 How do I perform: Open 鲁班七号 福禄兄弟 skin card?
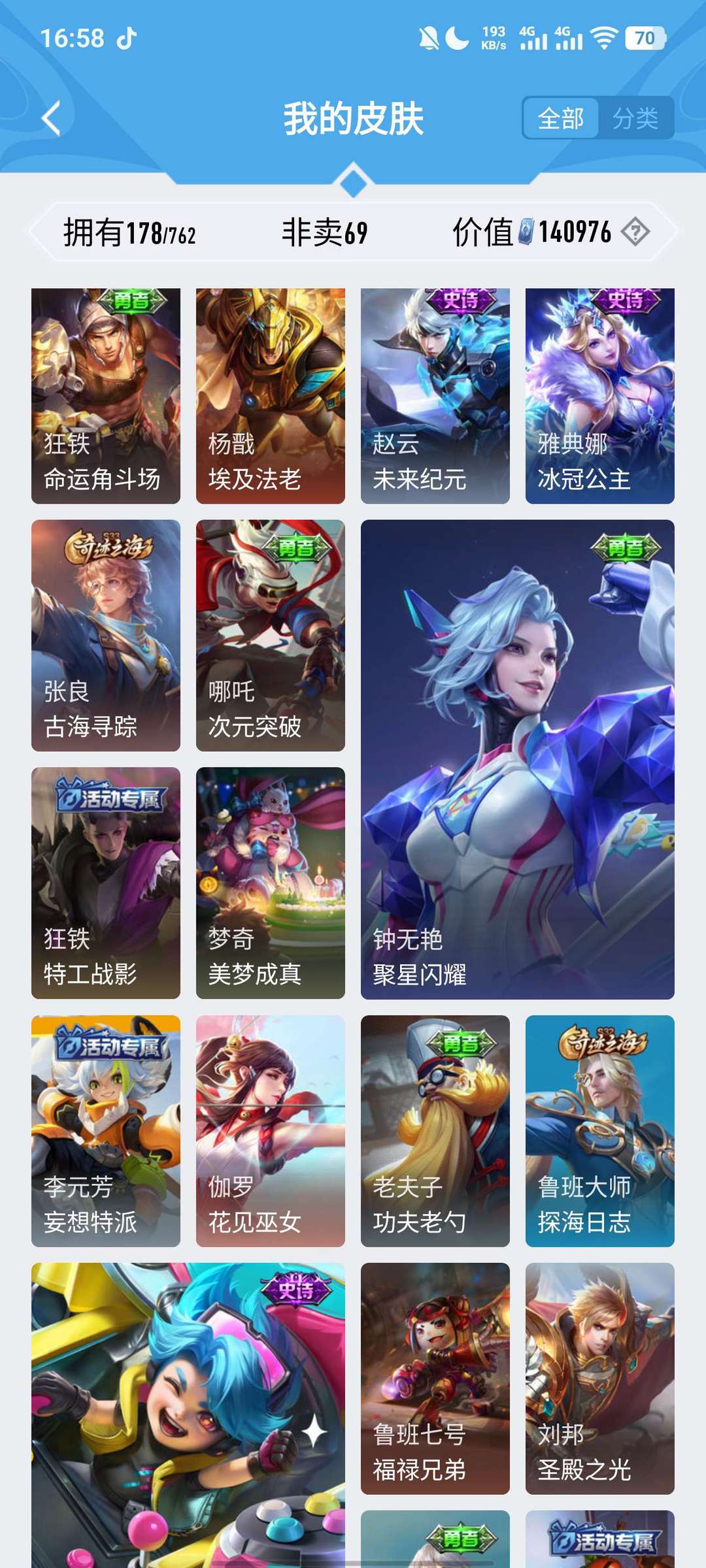[435, 1378]
